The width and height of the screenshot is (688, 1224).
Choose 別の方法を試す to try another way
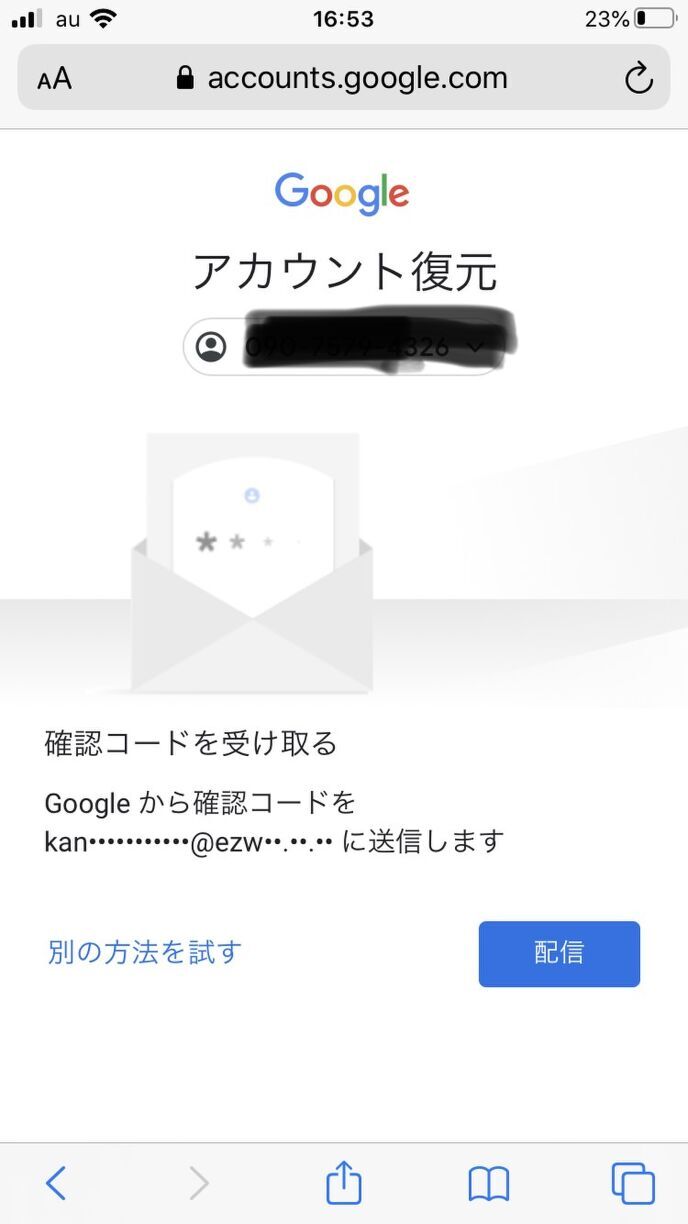pos(145,952)
